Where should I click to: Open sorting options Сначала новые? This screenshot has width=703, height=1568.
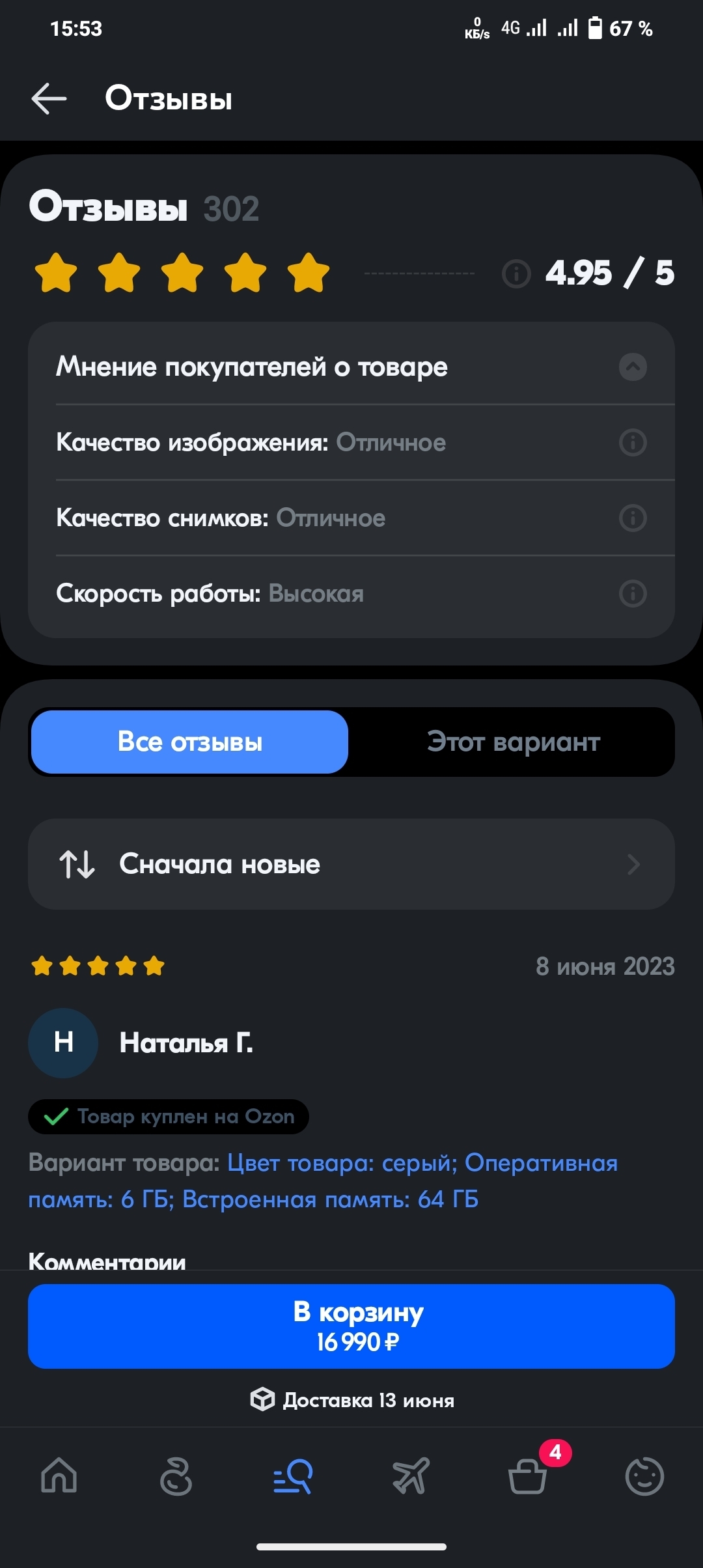click(x=351, y=864)
